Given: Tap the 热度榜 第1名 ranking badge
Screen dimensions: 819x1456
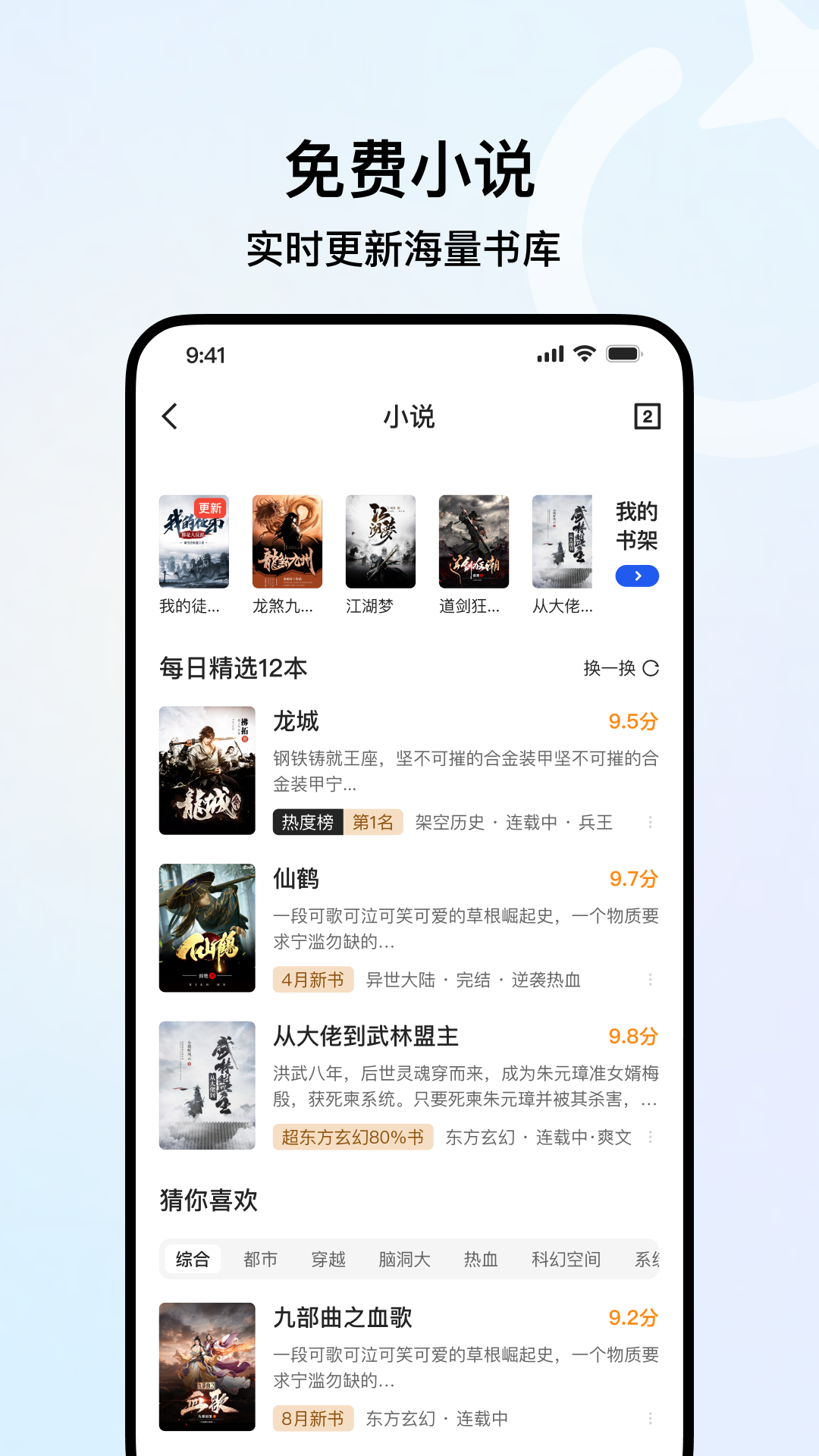Looking at the screenshot, I should click(337, 822).
